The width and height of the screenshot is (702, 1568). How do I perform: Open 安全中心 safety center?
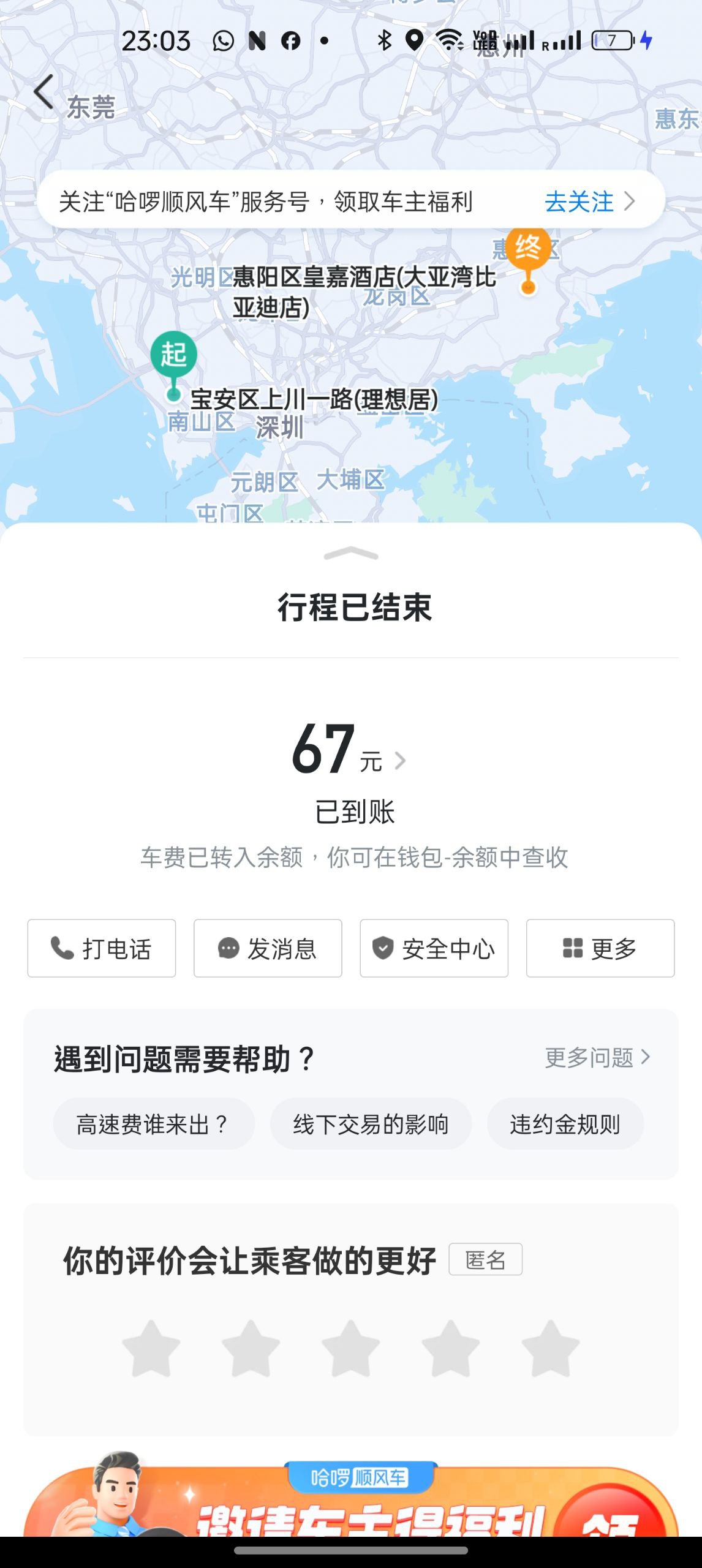click(434, 948)
